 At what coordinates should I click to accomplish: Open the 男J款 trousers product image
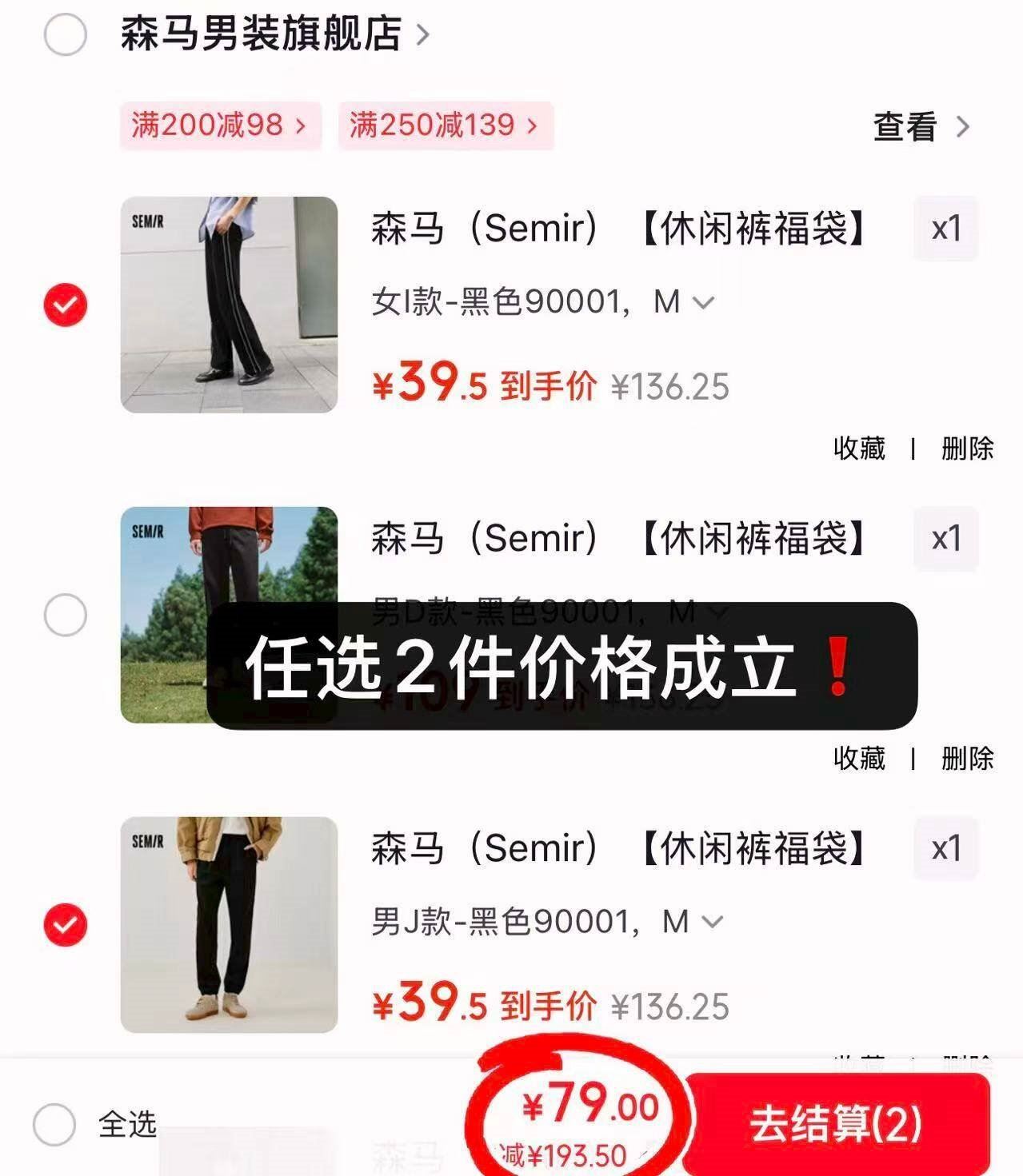[229, 925]
